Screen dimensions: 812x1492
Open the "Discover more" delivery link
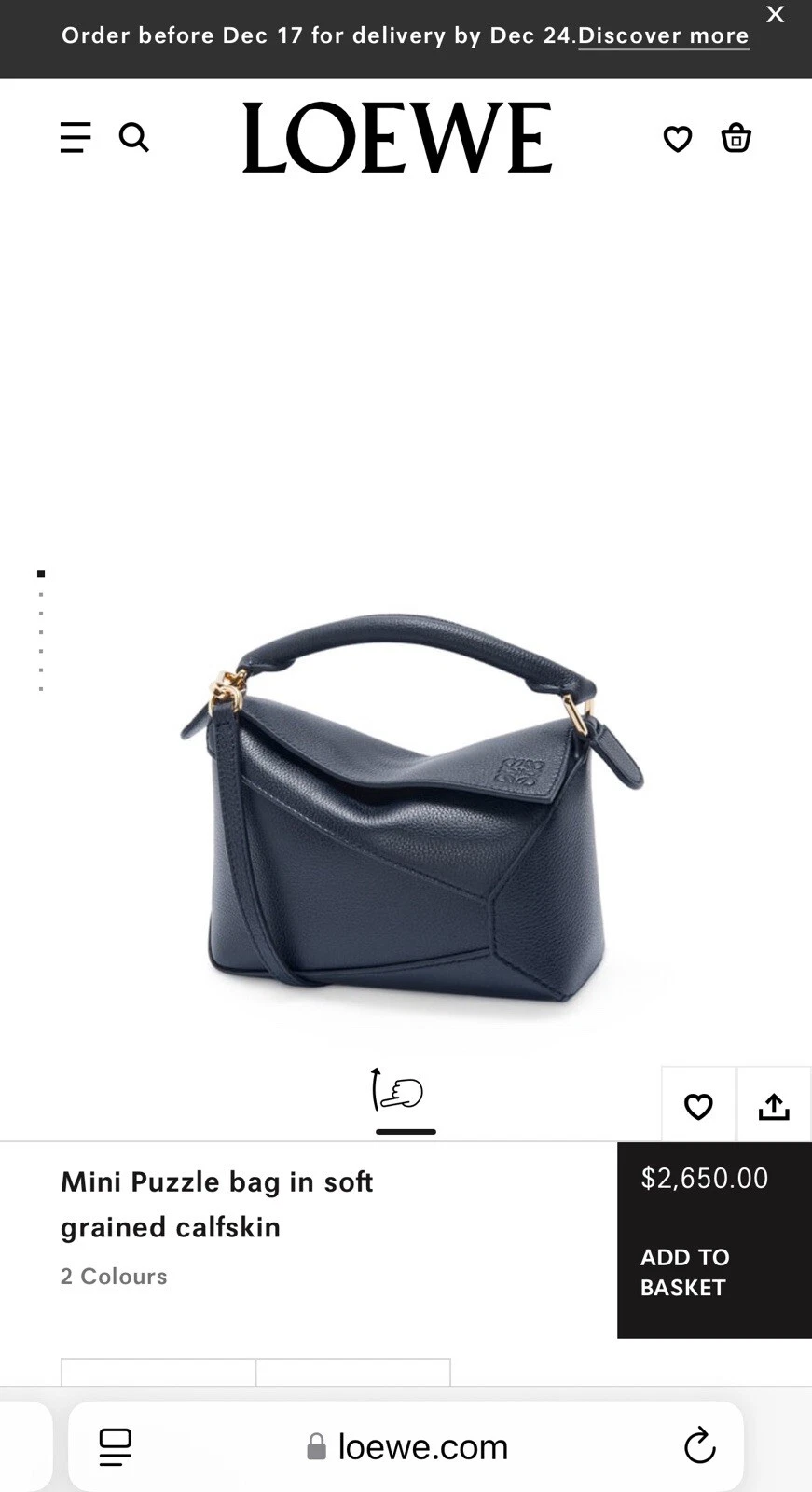(663, 35)
